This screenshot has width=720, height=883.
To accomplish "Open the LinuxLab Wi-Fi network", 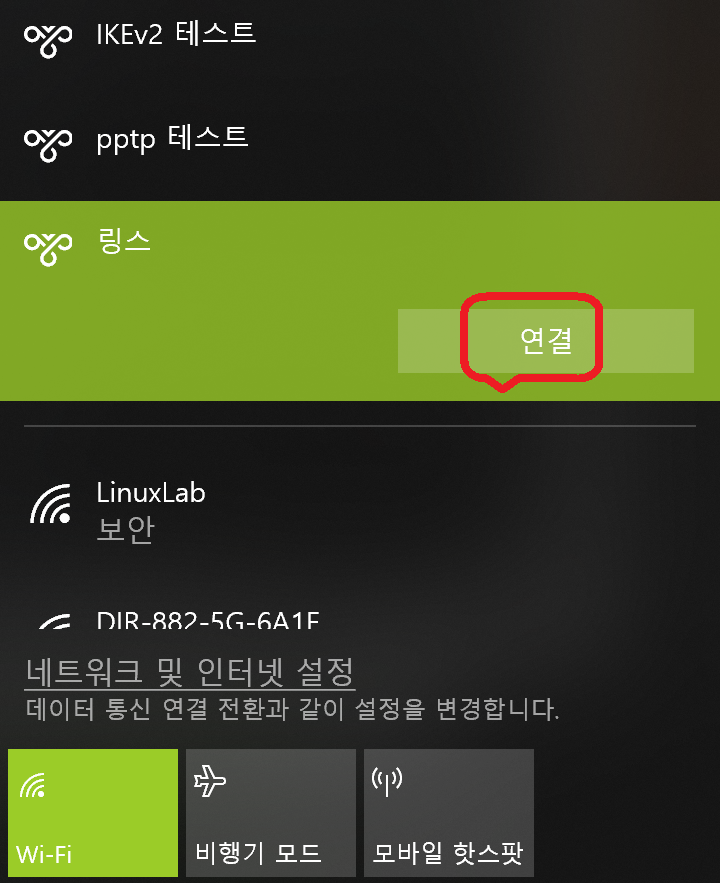I will tap(150, 508).
